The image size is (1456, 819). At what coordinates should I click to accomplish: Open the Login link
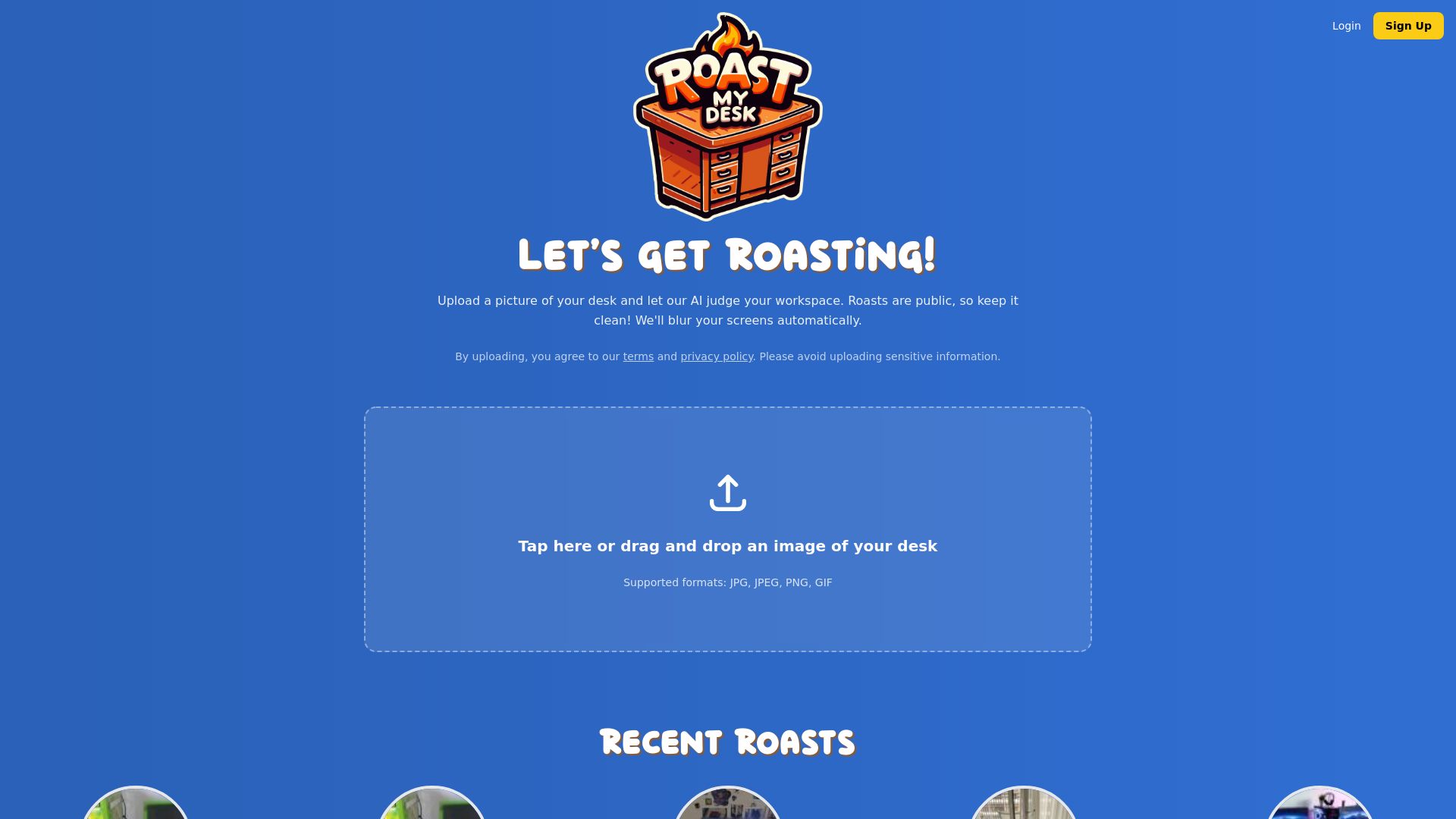tap(1346, 26)
